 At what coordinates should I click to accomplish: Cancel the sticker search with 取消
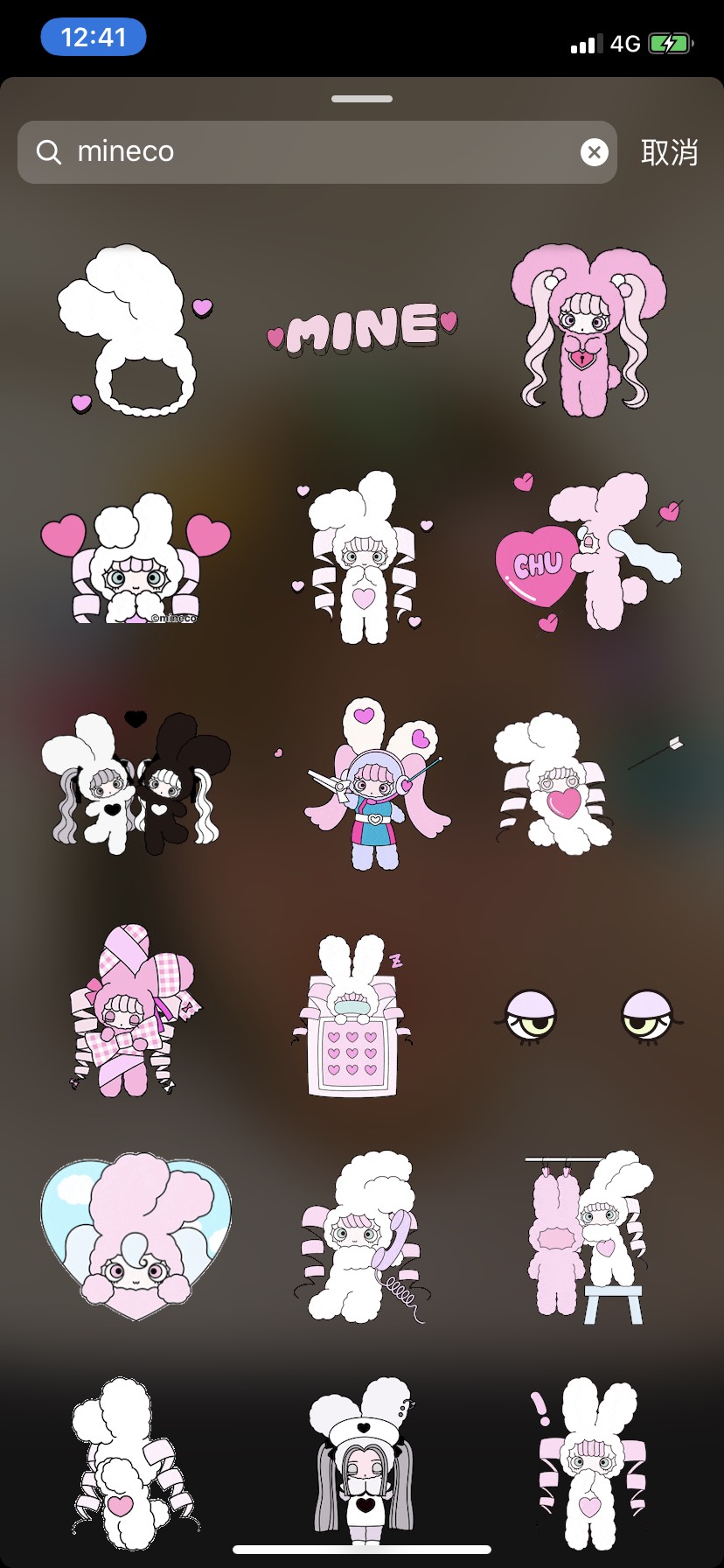pyautogui.click(x=669, y=152)
